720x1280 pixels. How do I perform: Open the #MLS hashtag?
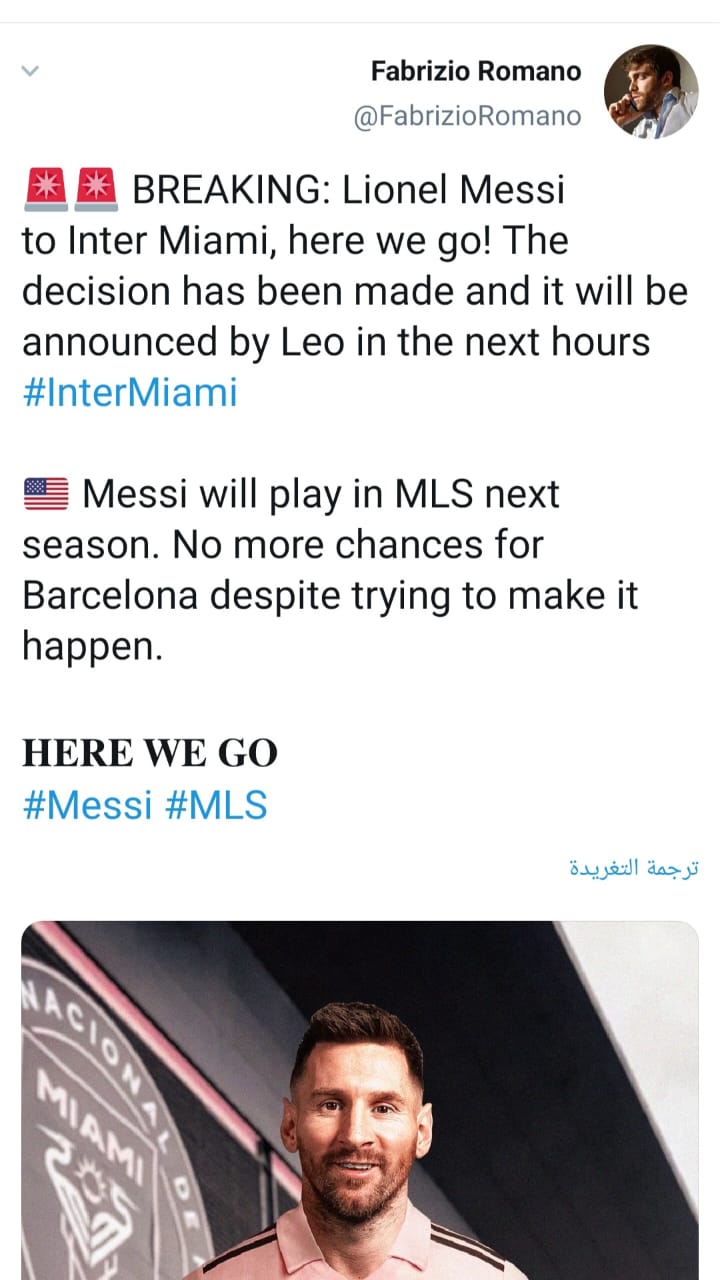pyautogui.click(x=215, y=805)
